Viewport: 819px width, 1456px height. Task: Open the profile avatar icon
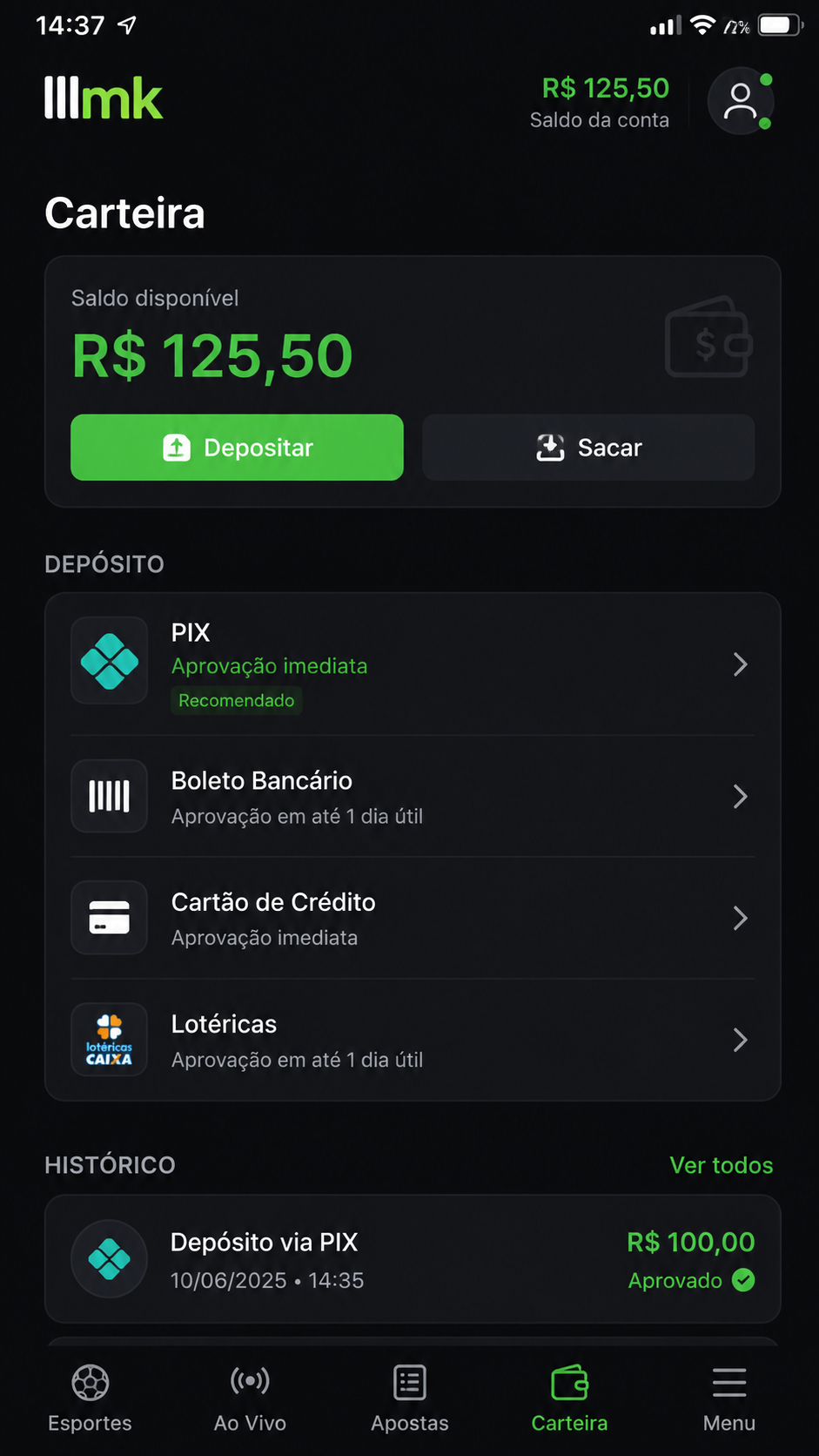click(x=741, y=101)
